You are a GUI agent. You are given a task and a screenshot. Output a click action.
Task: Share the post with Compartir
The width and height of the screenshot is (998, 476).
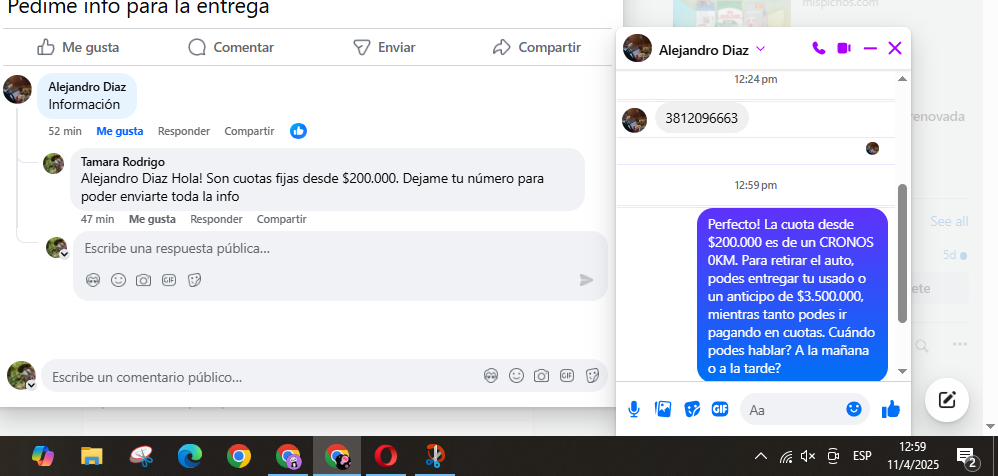pos(537,47)
